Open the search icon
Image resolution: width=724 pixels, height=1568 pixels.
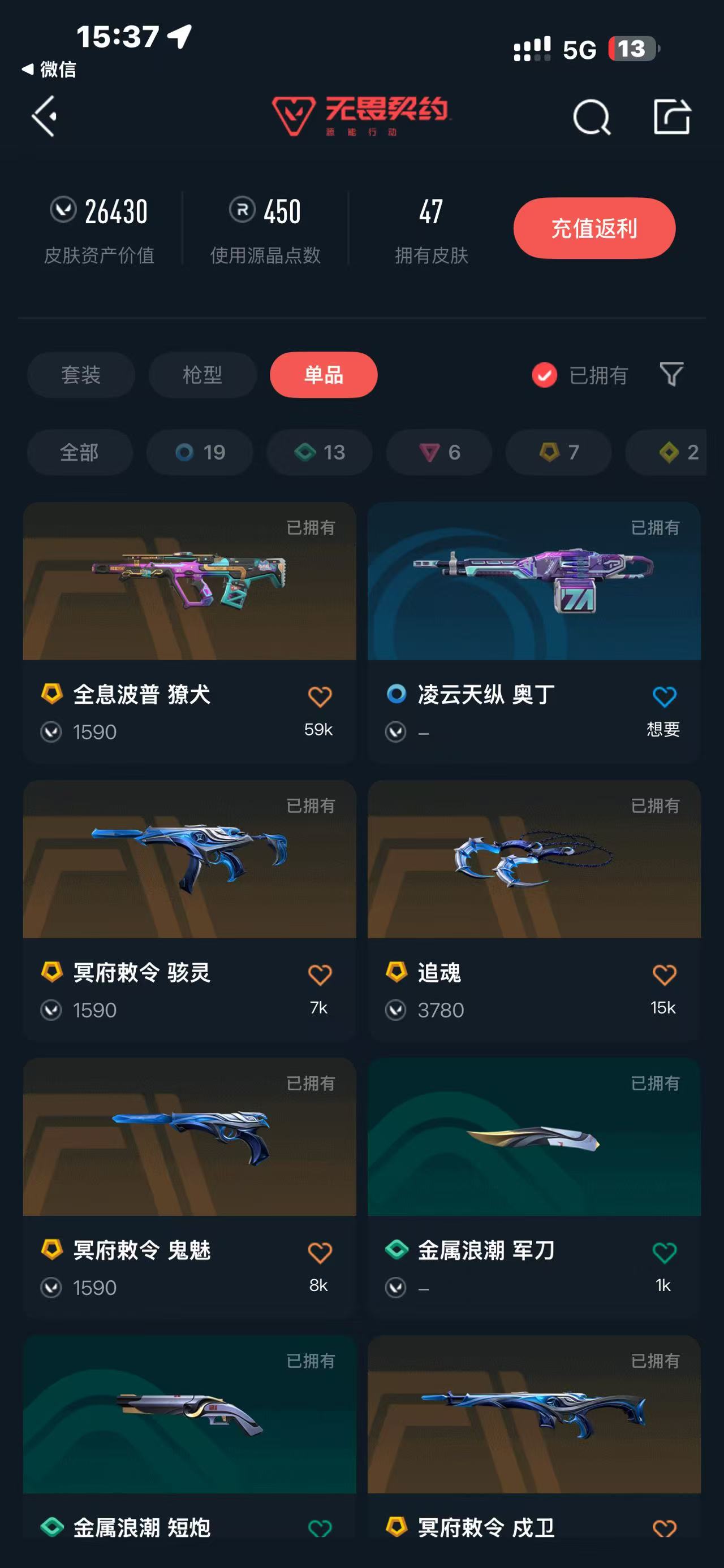[x=592, y=117]
